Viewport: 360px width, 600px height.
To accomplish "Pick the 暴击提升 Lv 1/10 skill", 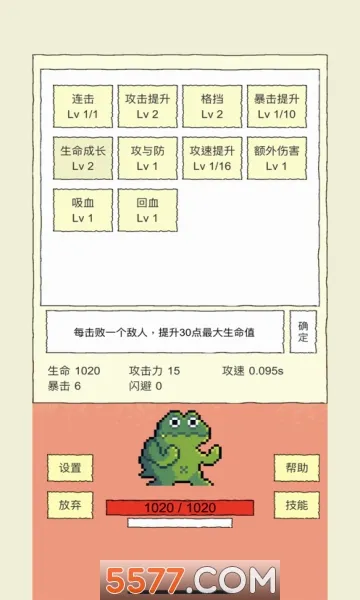I will pos(277,106).
